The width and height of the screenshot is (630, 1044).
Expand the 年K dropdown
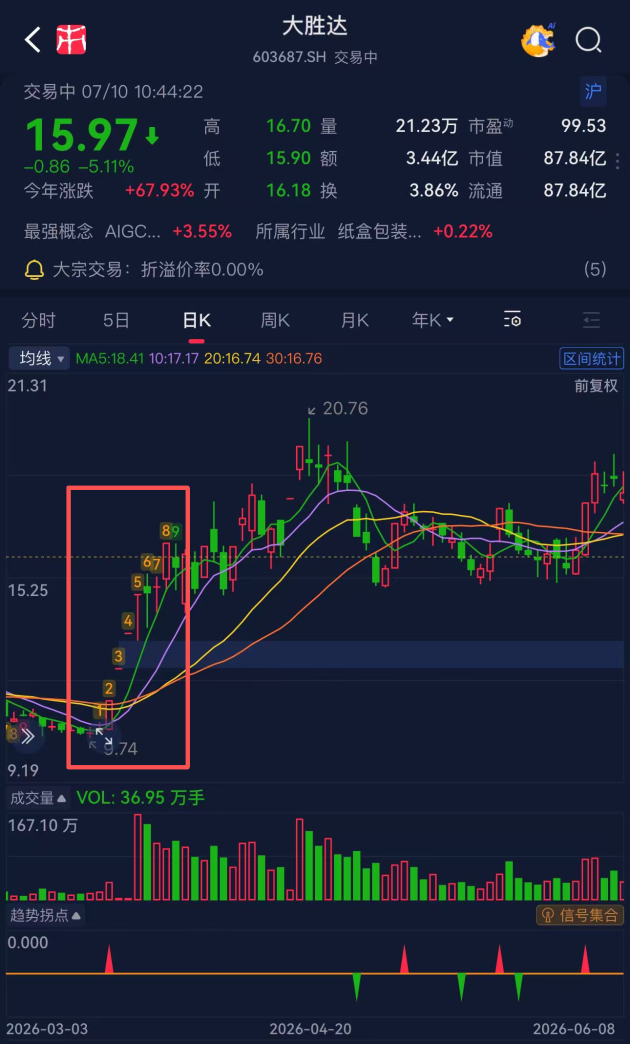tap(433, 320)
